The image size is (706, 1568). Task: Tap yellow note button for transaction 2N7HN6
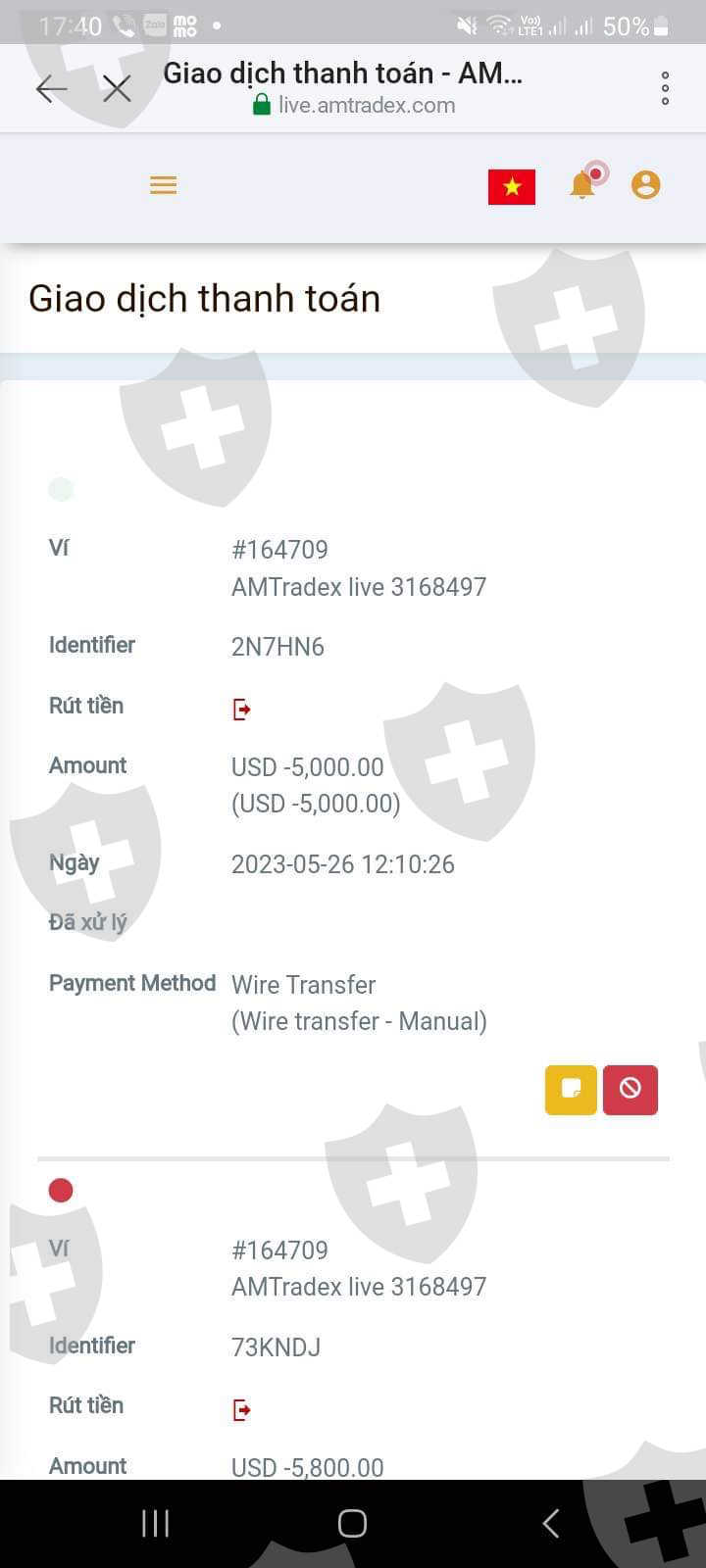pos(571,1089)
